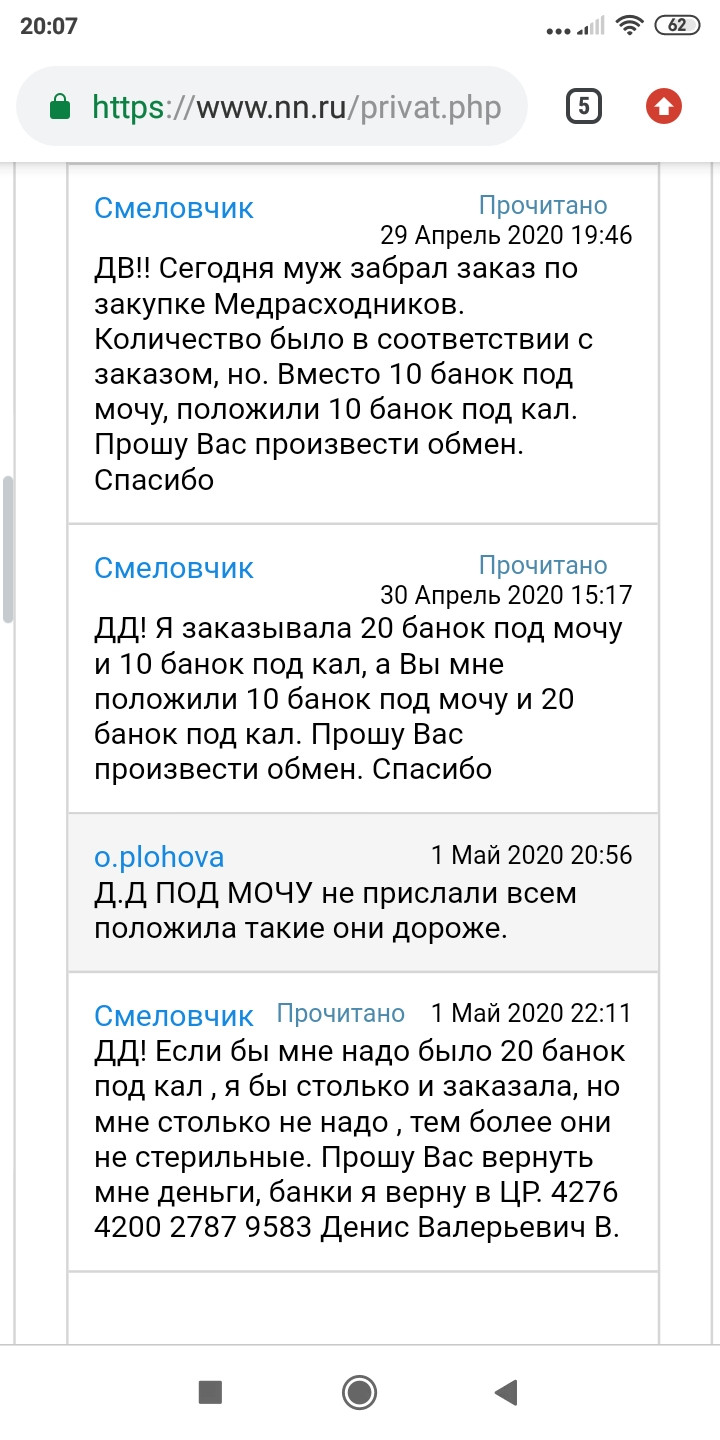Open Смеловчик profile from the 30 Апрель message
The width and height of the screenshot is (720, 1440).
point(174,568)
